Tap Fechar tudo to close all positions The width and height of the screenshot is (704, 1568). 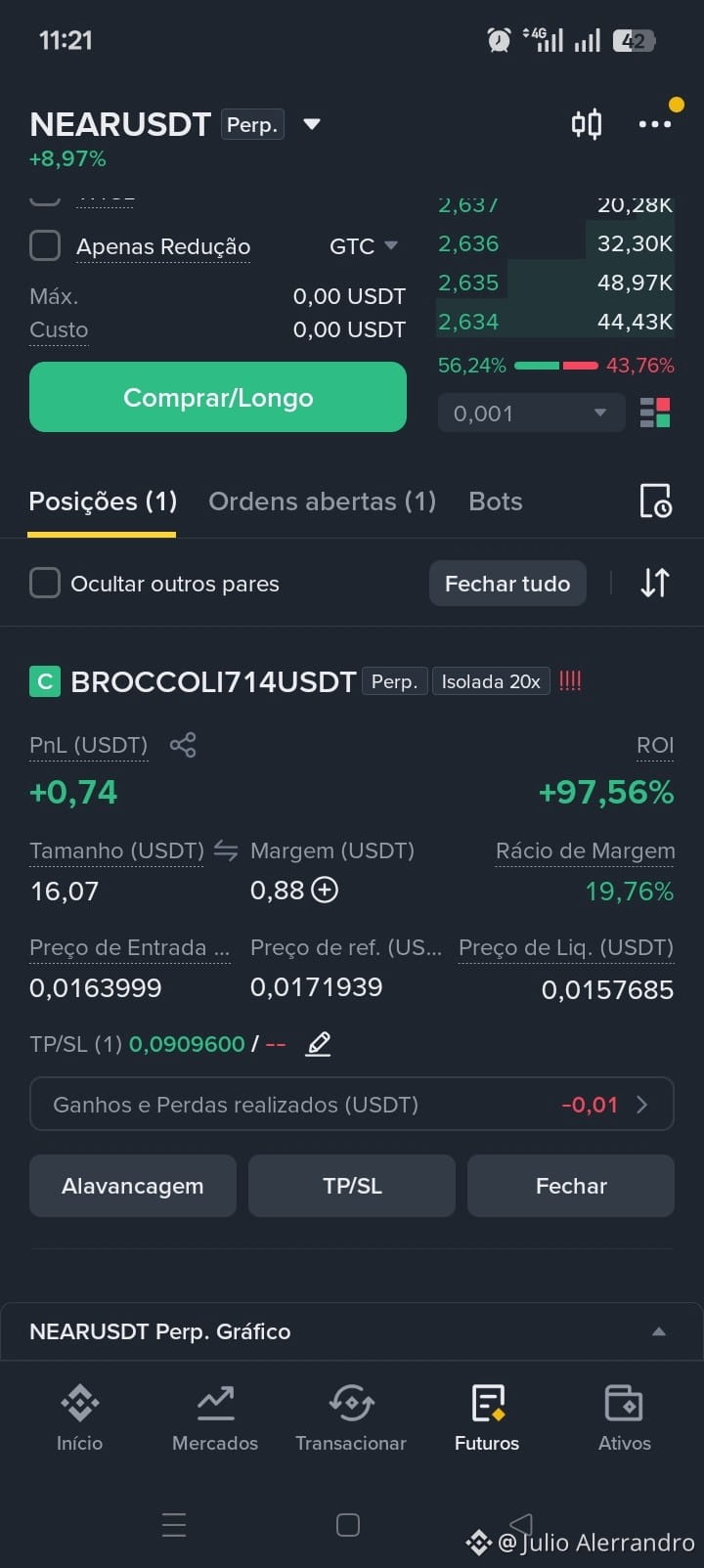click(x=507, y=584)
